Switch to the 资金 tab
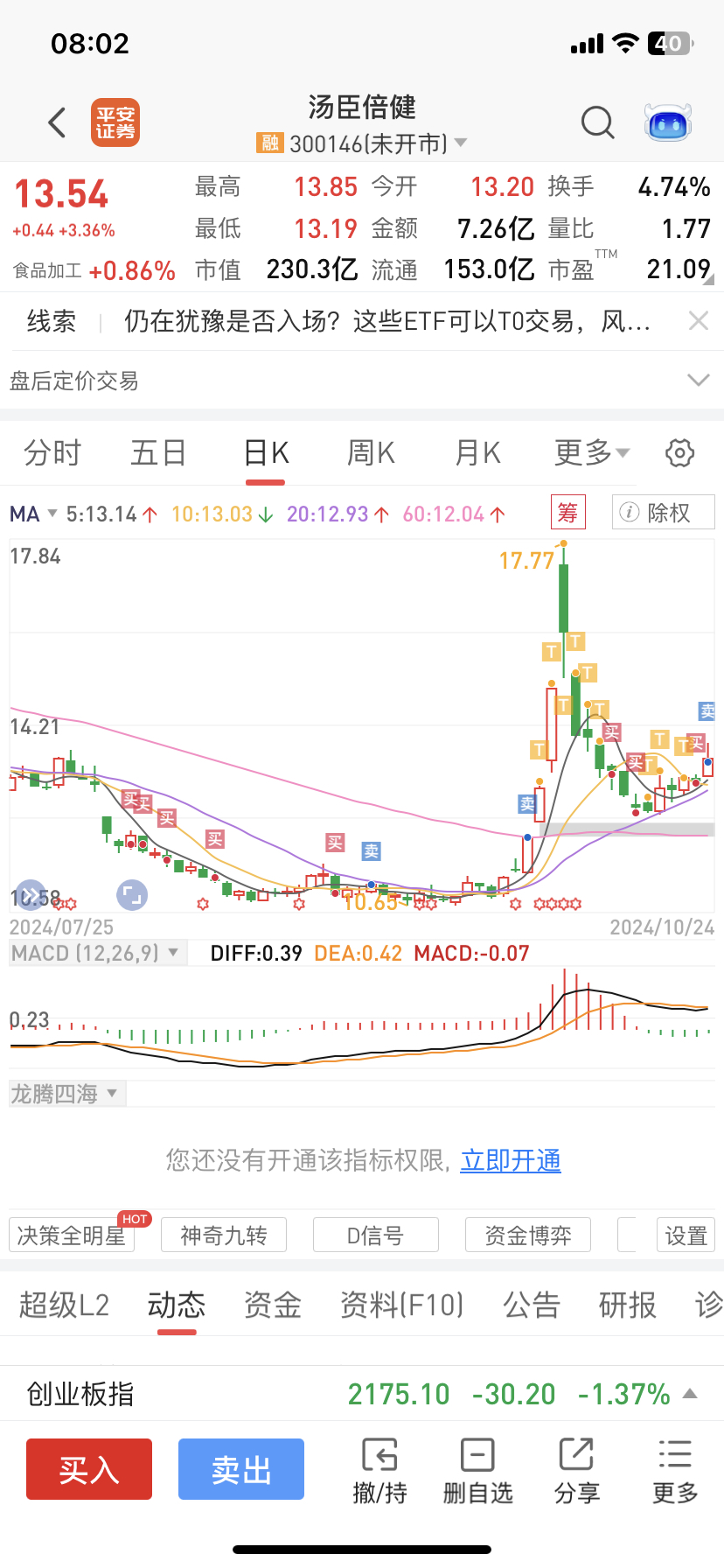Viewport: 724px width, 1568px height. [x=272, y=1305]
